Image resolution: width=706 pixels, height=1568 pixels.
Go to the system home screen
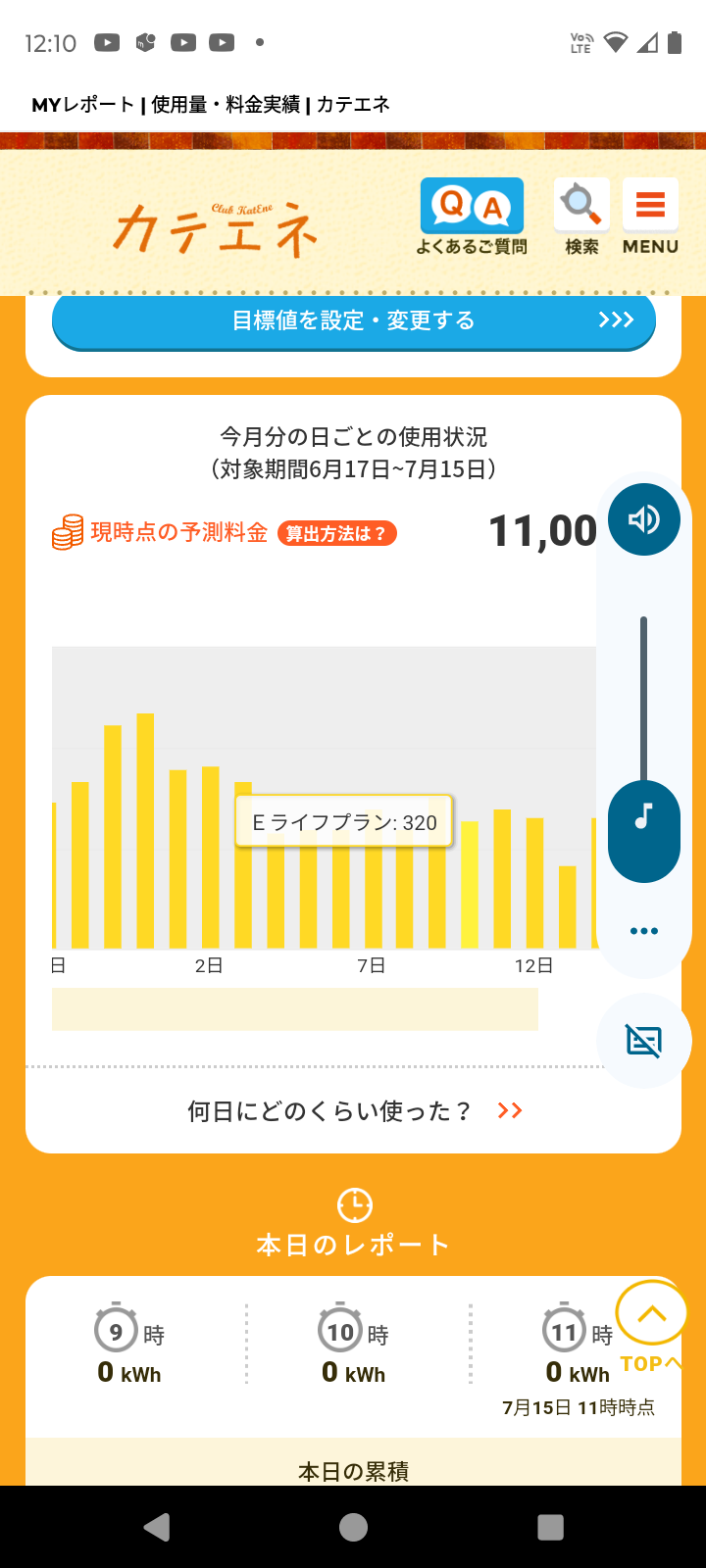click(x=353, y=1527)
